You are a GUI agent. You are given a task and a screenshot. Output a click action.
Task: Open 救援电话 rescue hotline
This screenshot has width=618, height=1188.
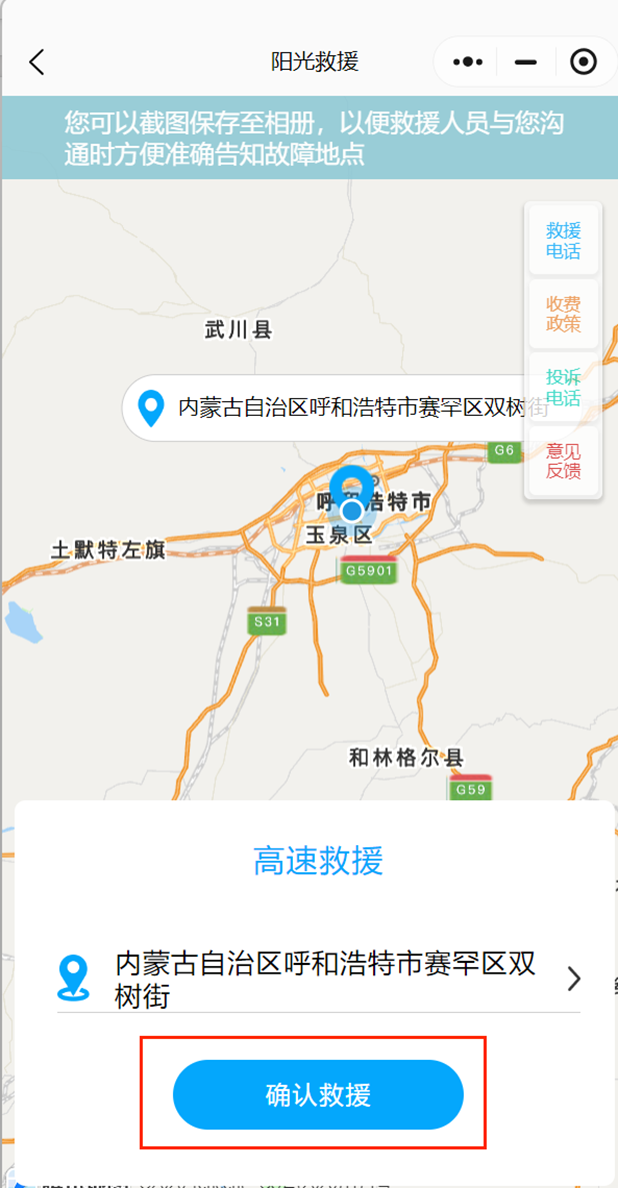[563, 241]
